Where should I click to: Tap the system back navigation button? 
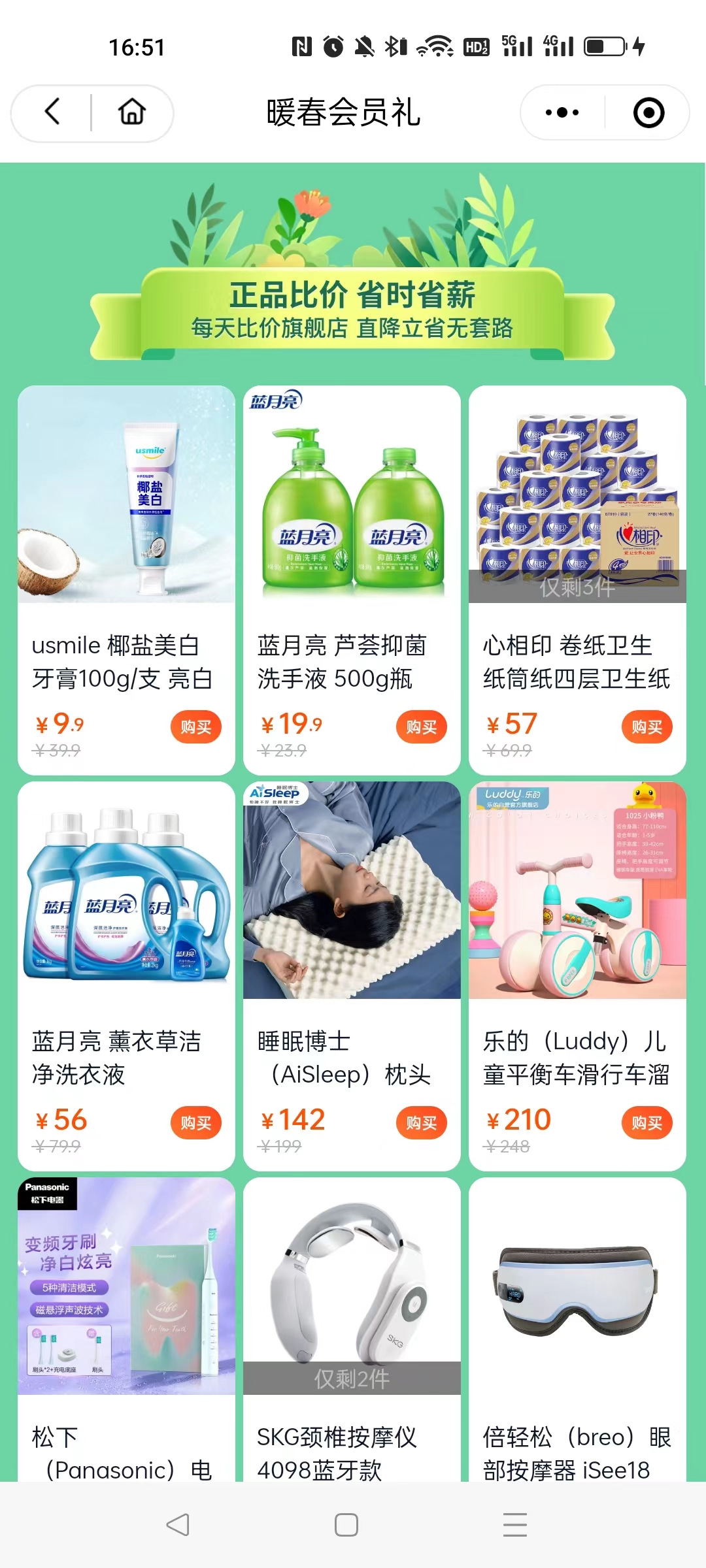[x=178, y=1525]
